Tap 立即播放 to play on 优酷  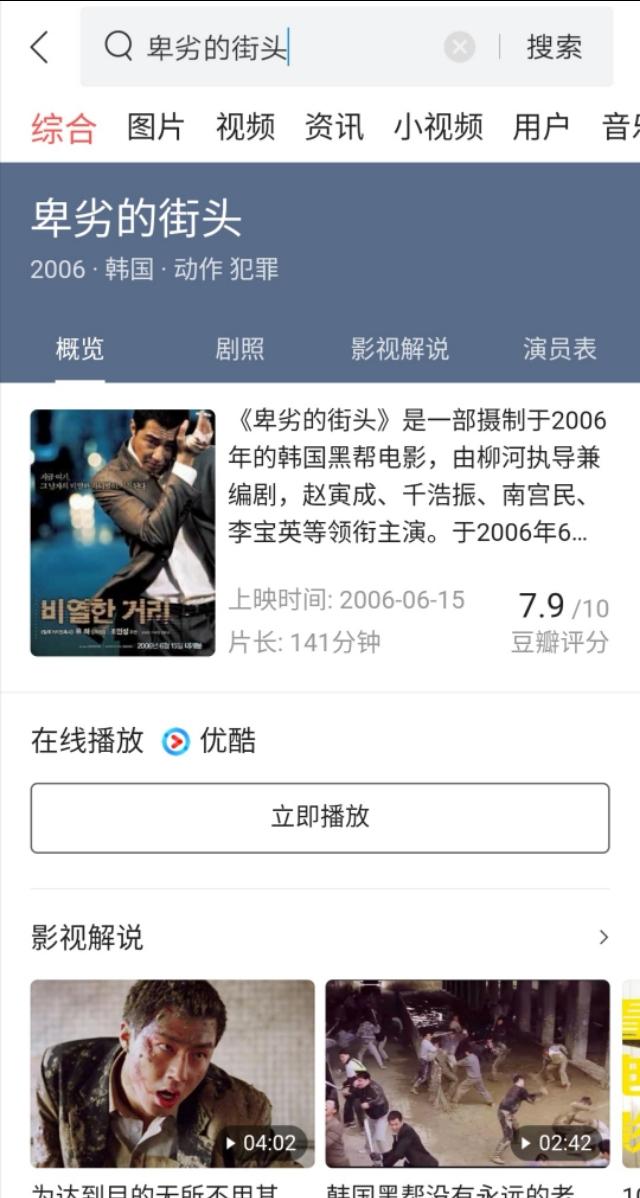[x=320, y=817]
